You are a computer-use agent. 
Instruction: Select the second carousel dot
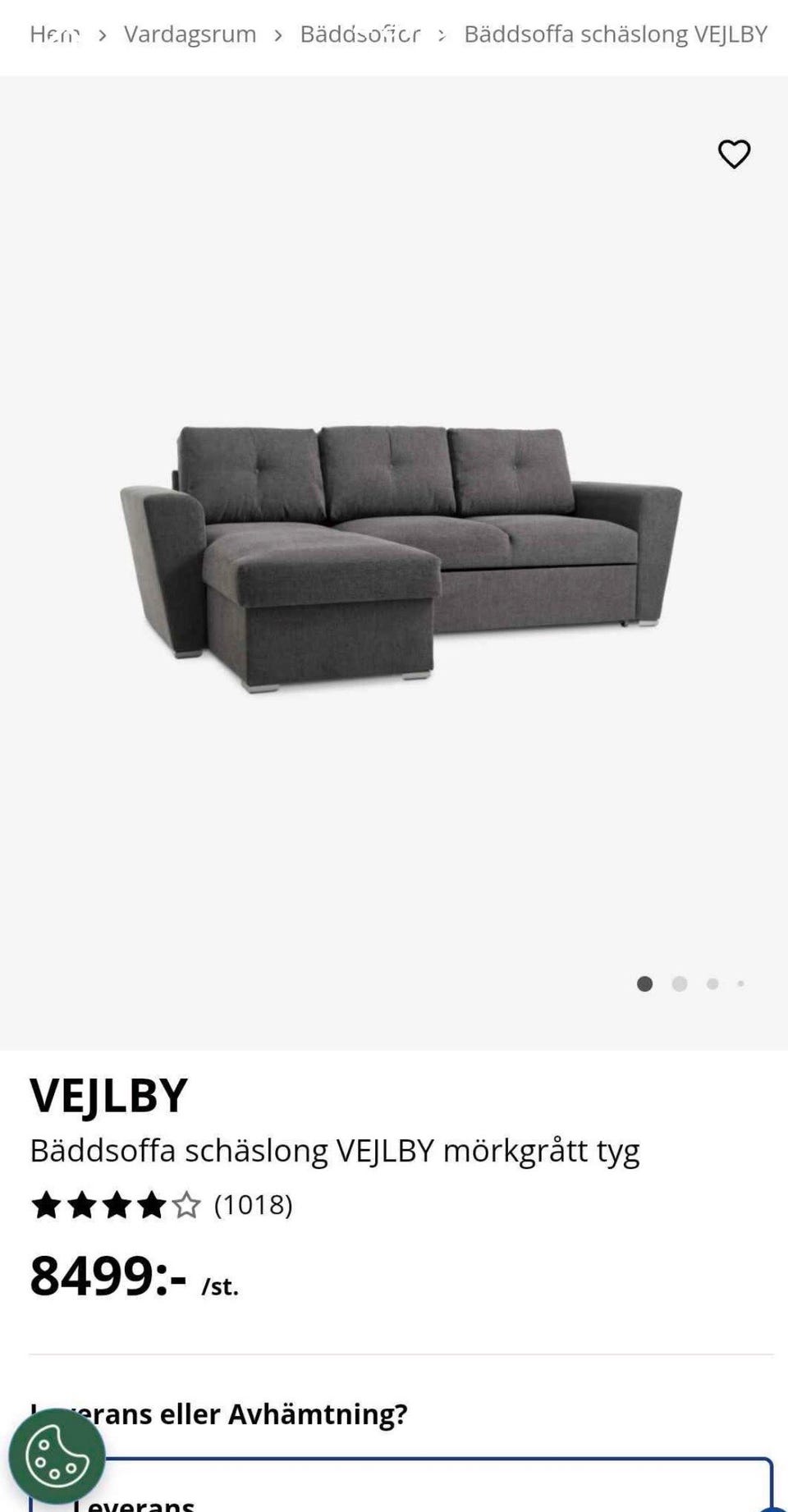click(679, 983)
